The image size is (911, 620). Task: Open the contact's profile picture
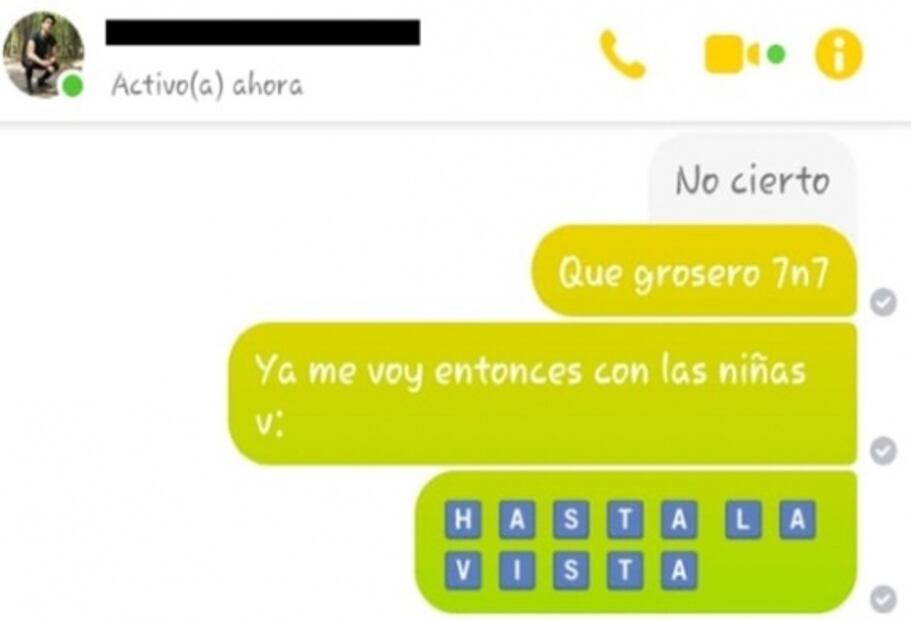click(x=42, y=54)
